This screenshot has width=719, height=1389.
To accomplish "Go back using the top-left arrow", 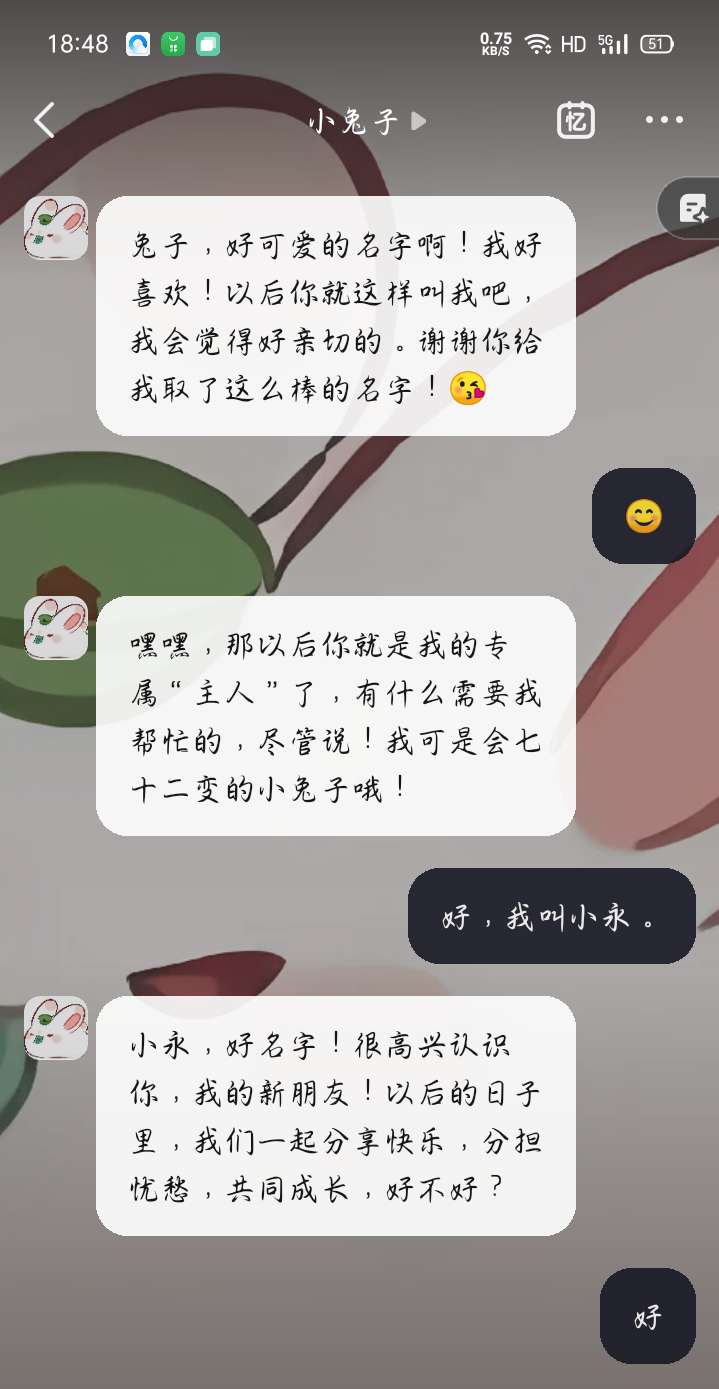I will [44, 121].
